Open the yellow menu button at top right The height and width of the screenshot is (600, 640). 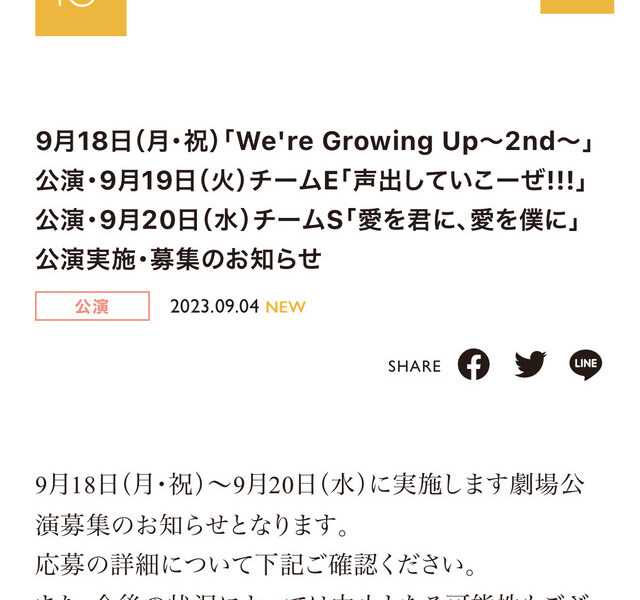pos(576,6)
